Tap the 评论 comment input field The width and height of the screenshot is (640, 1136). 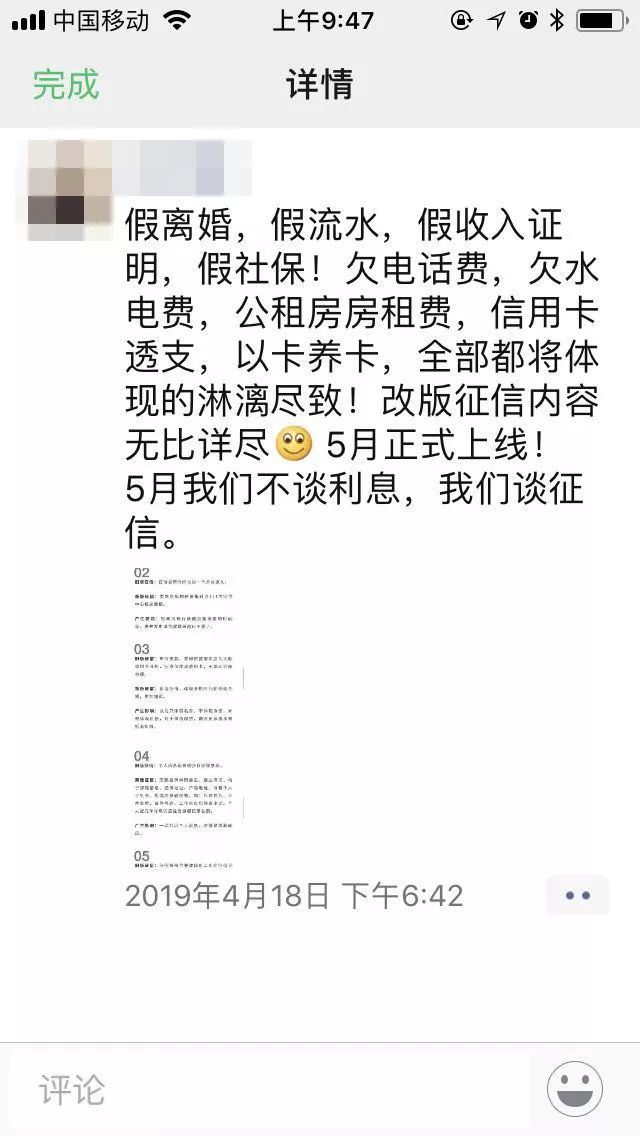coord(270,1089)
